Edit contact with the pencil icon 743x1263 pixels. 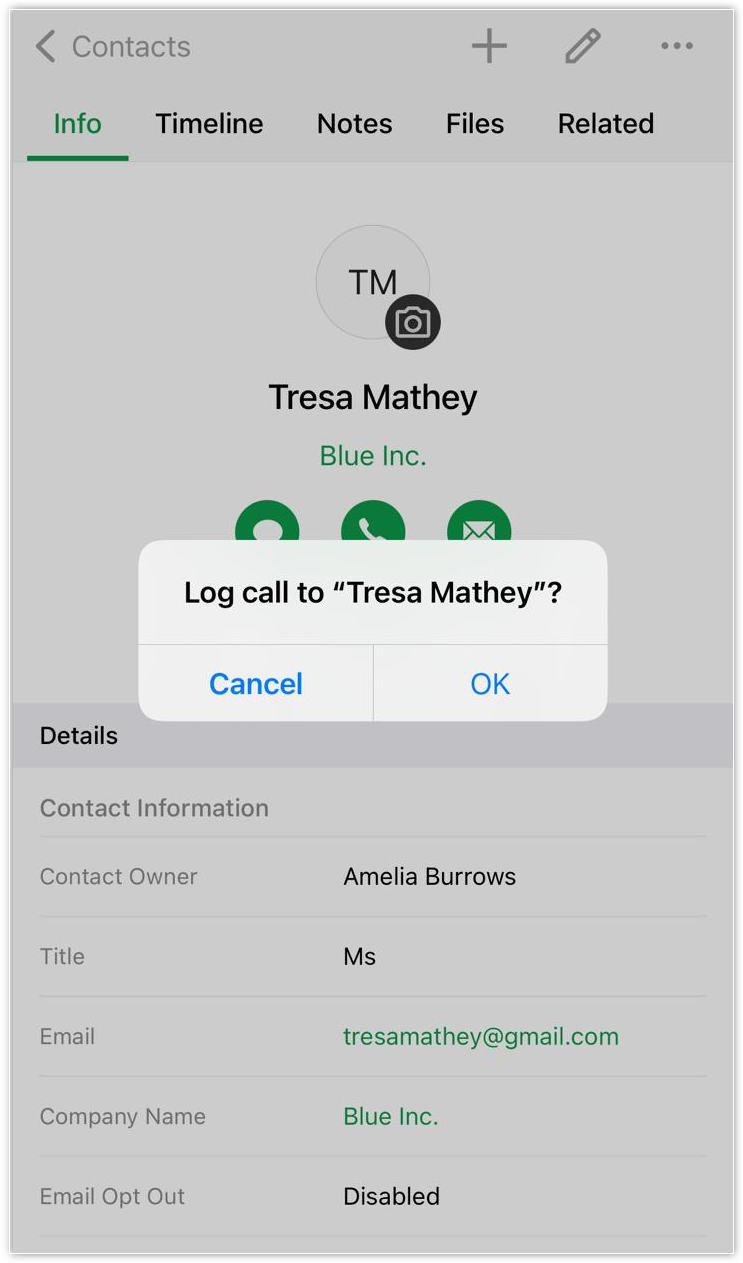pyautogui.click(x=582, y=46)
